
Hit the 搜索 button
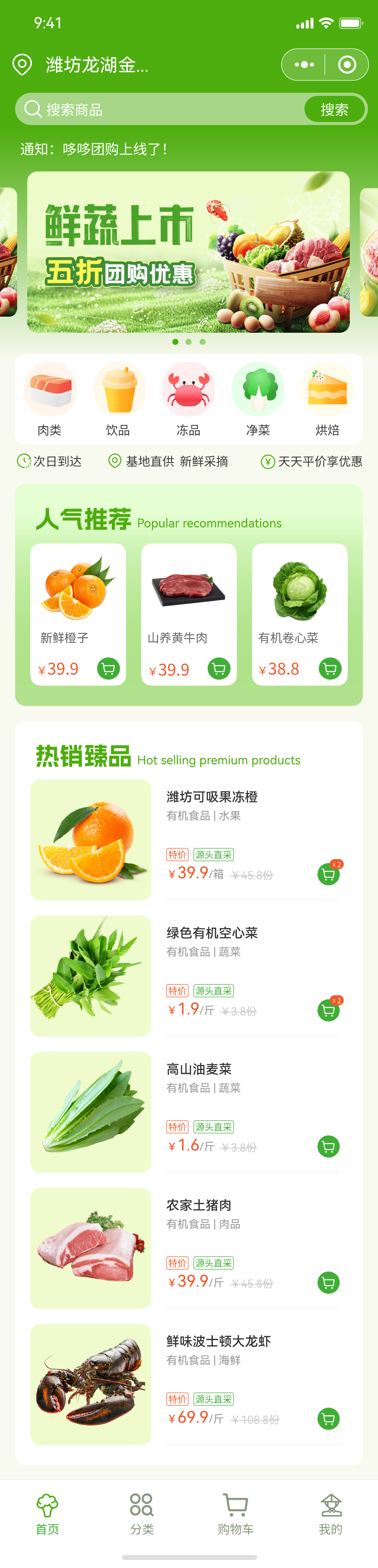point(334,110)
